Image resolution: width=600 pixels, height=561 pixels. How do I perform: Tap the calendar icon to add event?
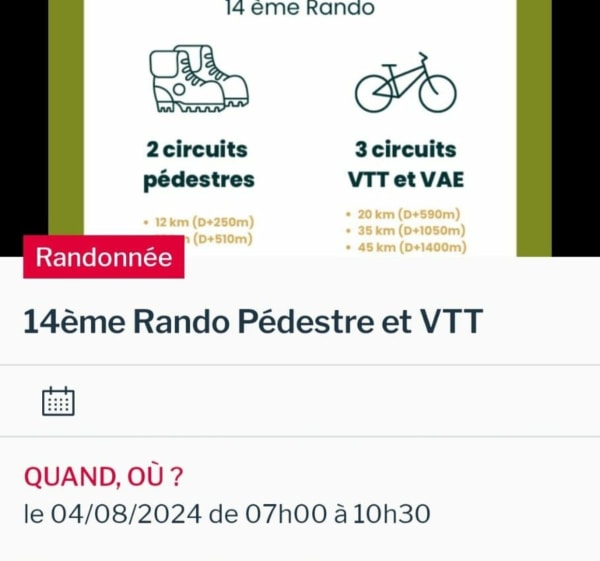[58, 401]
